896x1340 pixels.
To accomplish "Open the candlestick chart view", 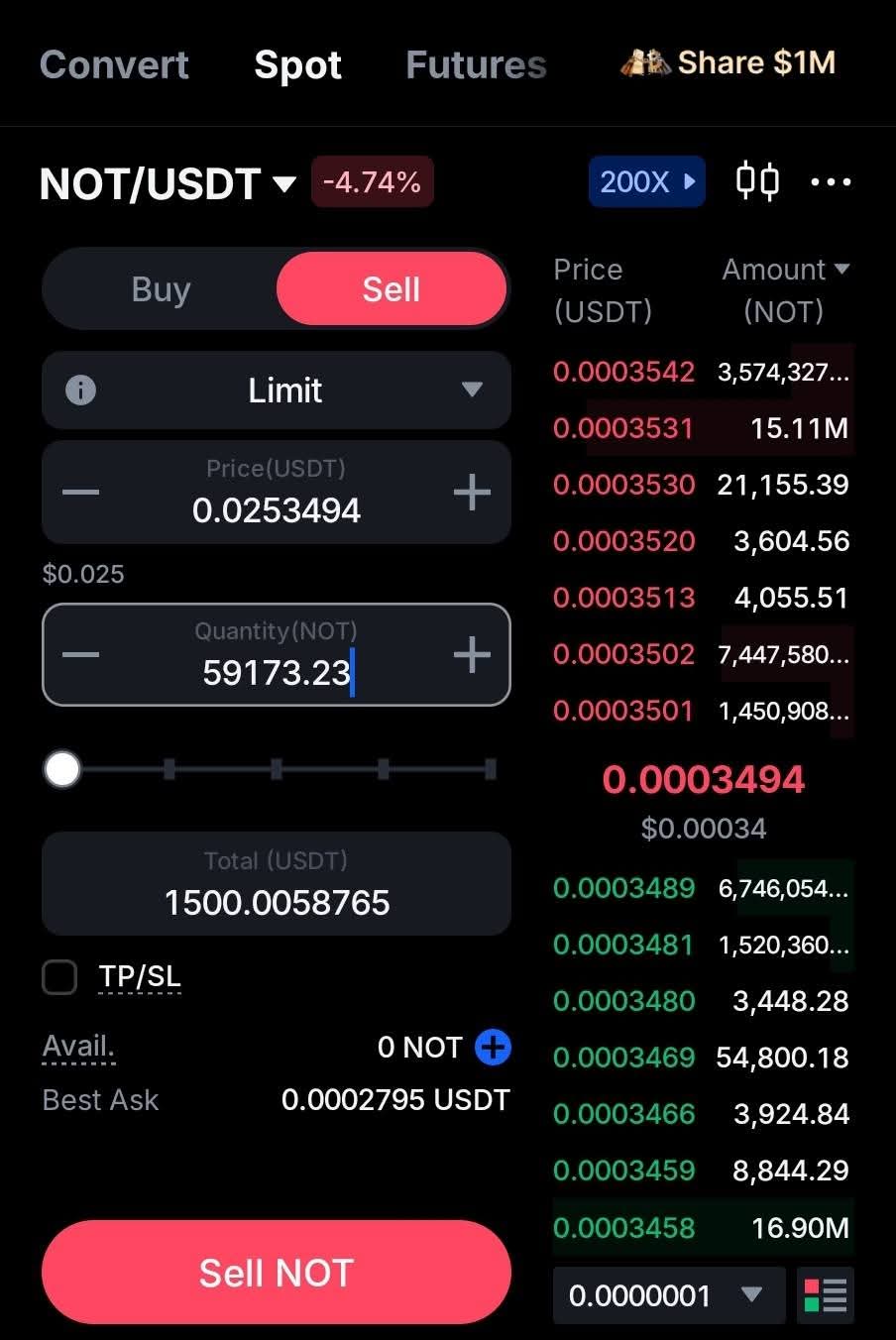I will pyautogui.click(x=757, y=182).
